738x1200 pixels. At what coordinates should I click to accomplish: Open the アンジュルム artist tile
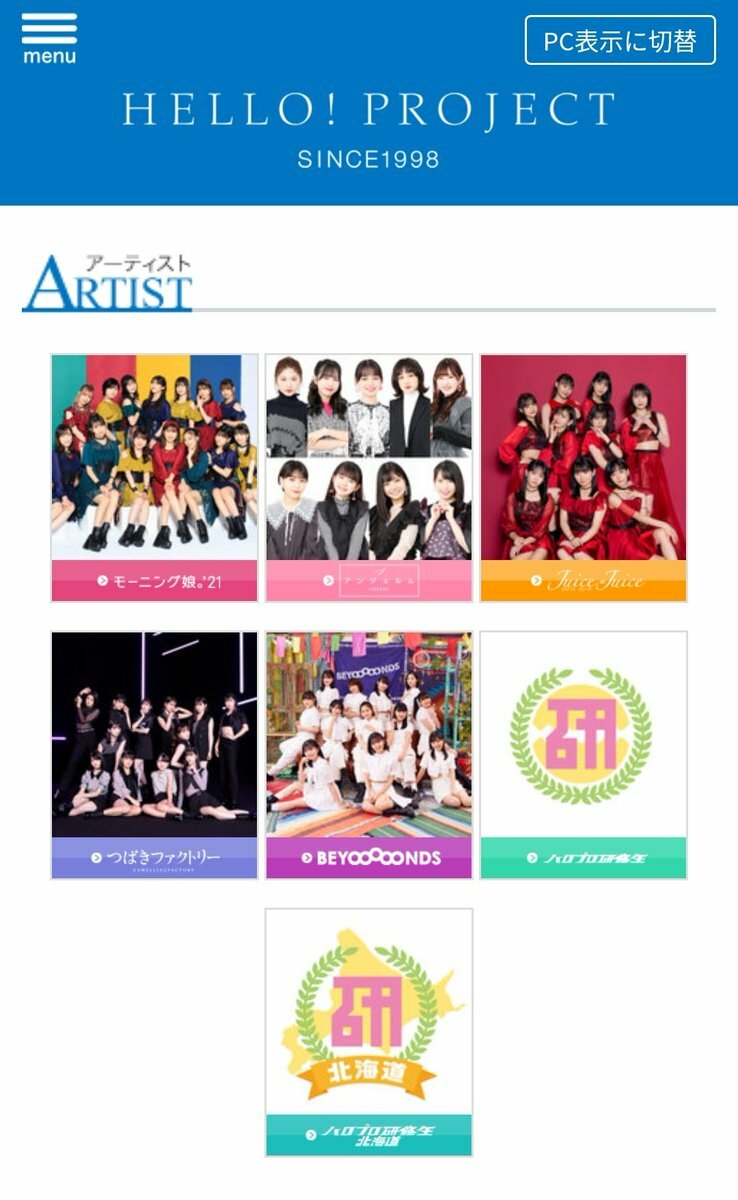(x=368, y=477)
